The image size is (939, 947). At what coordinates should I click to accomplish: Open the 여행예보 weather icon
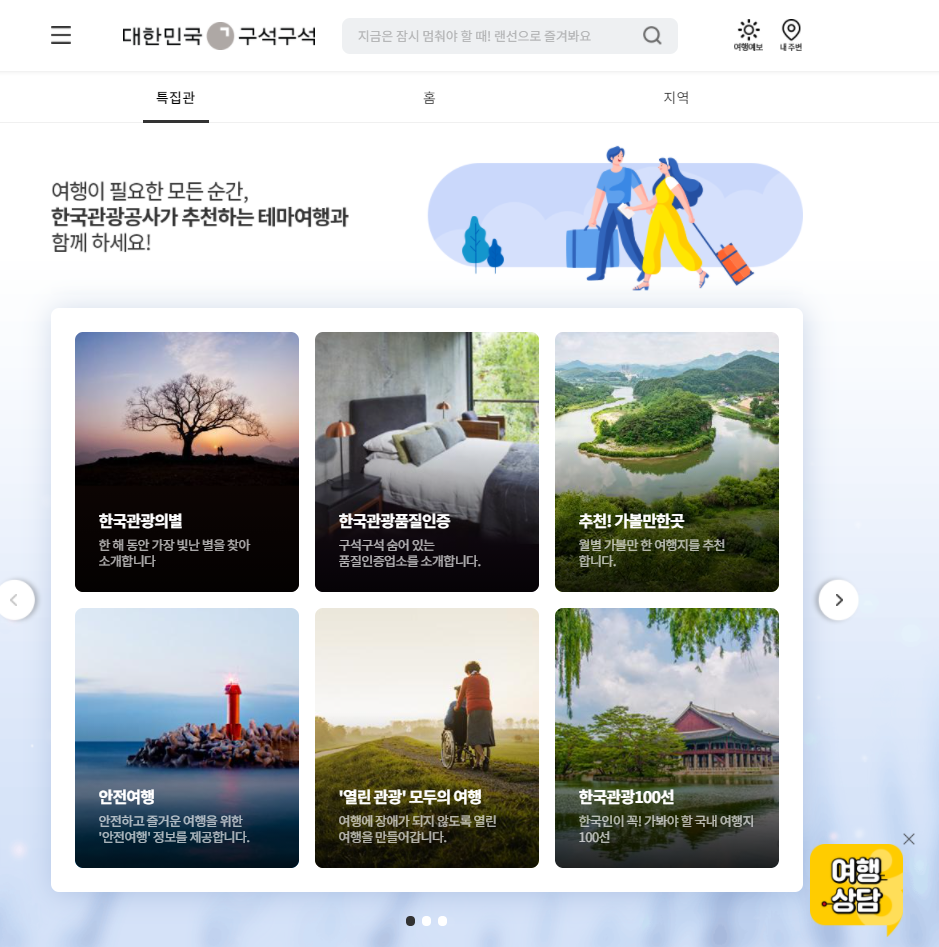click(x=748, y=35)
